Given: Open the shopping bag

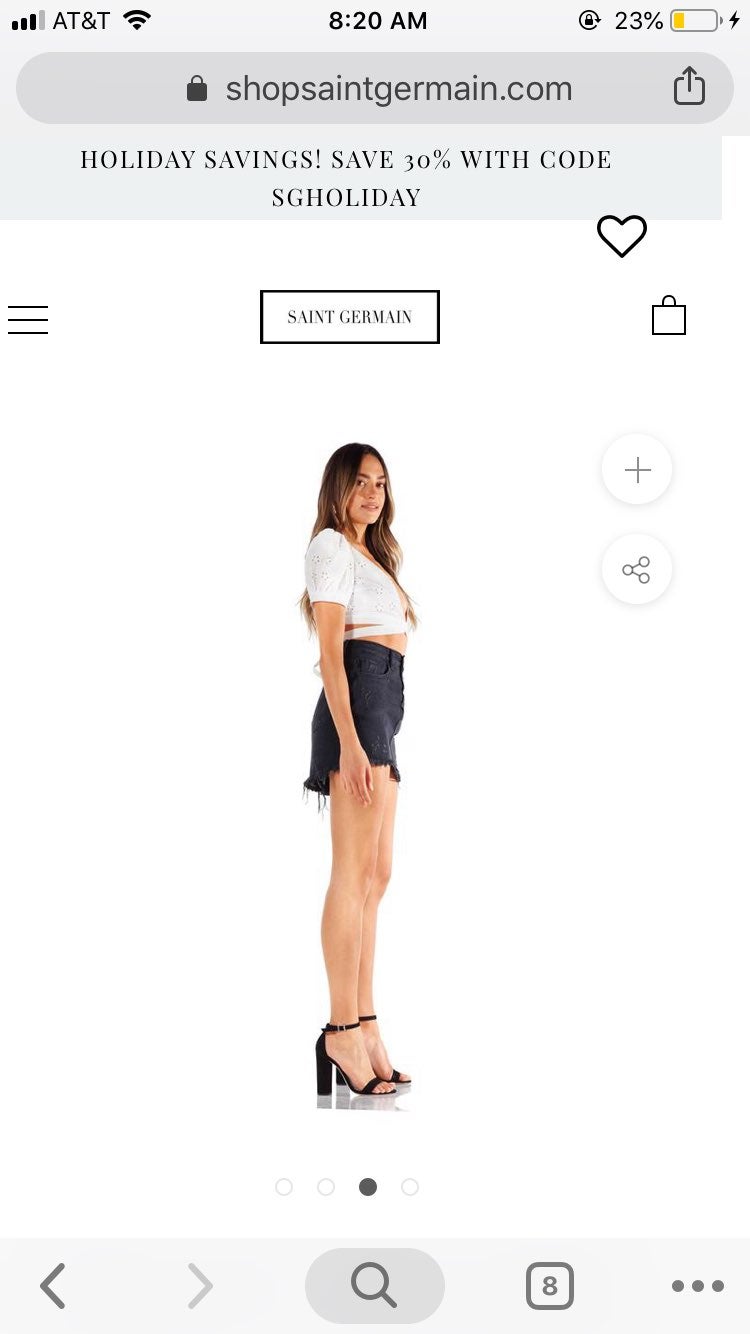Looking at the screenshot, I should (669, 316).
